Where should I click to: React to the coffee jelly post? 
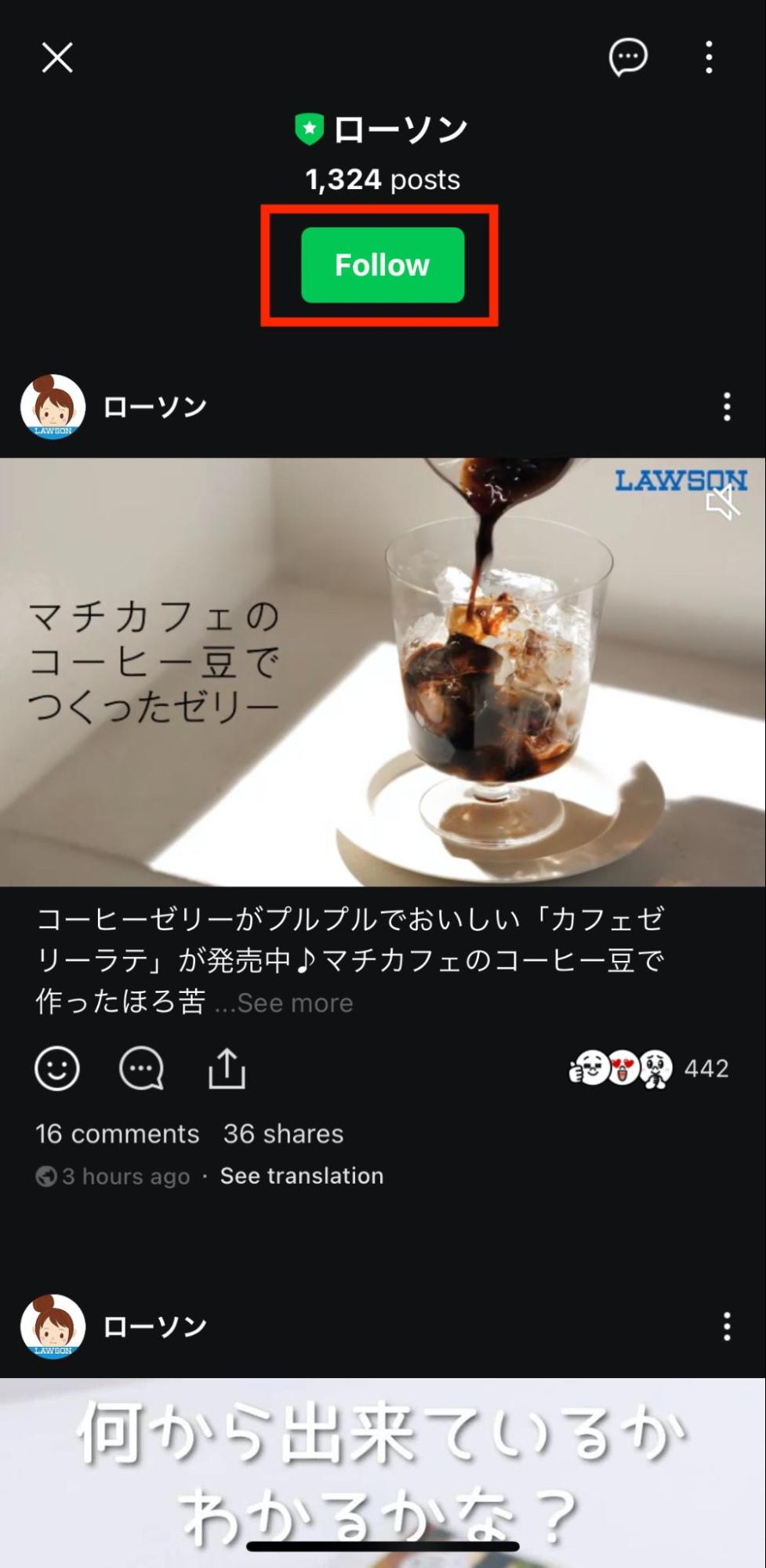[57, 1068]
